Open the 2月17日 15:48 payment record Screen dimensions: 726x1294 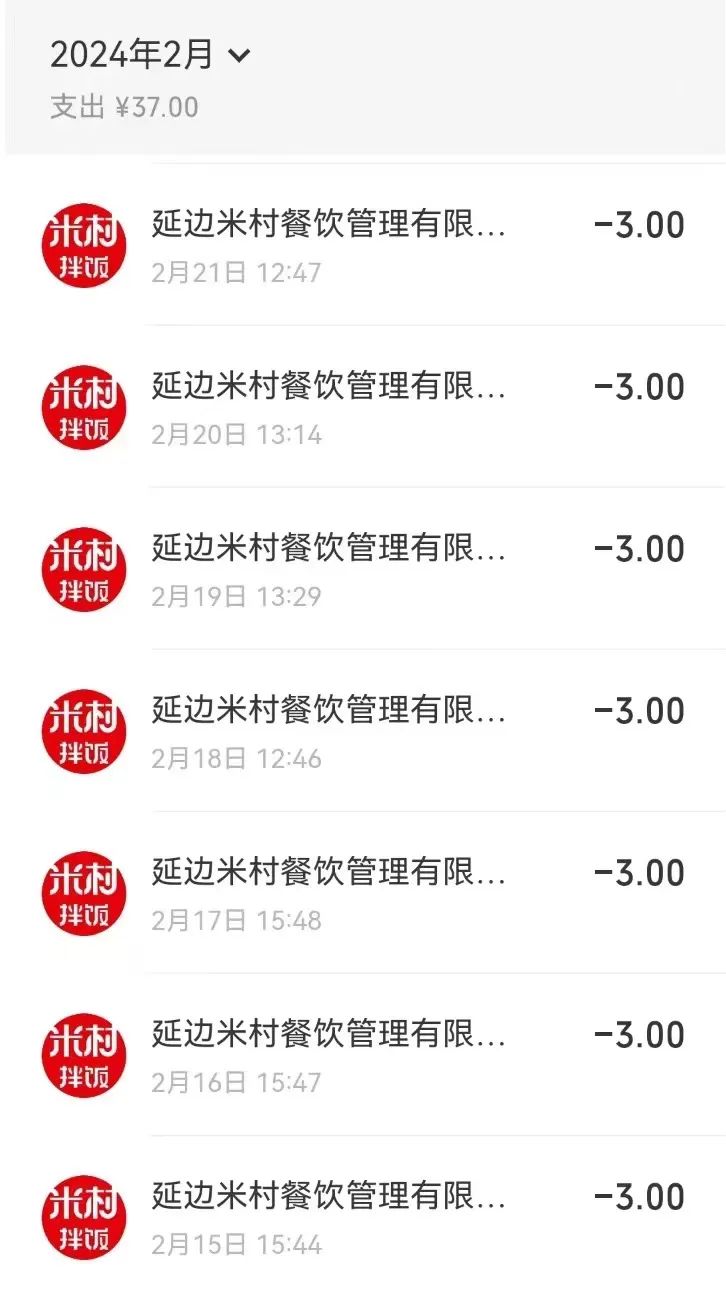(x=365, y=893)
